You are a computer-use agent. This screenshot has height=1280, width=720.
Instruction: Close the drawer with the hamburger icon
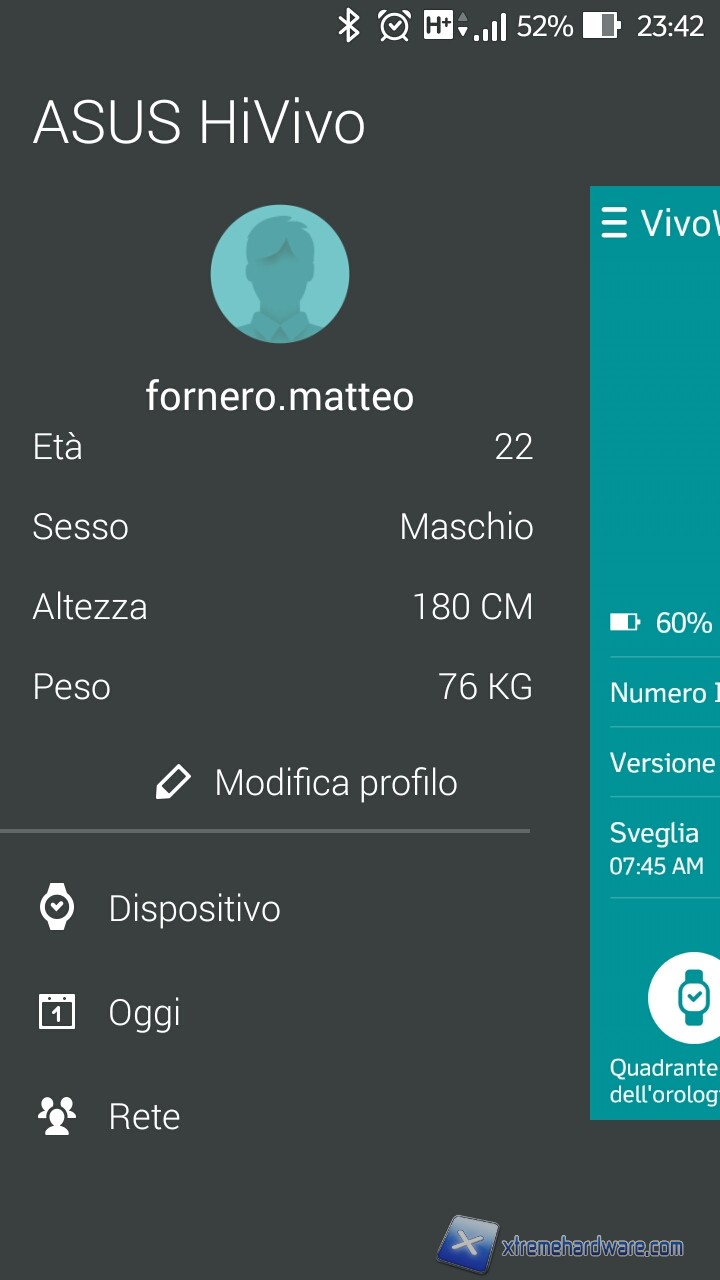pyautogui.click(x=614, y=222)
